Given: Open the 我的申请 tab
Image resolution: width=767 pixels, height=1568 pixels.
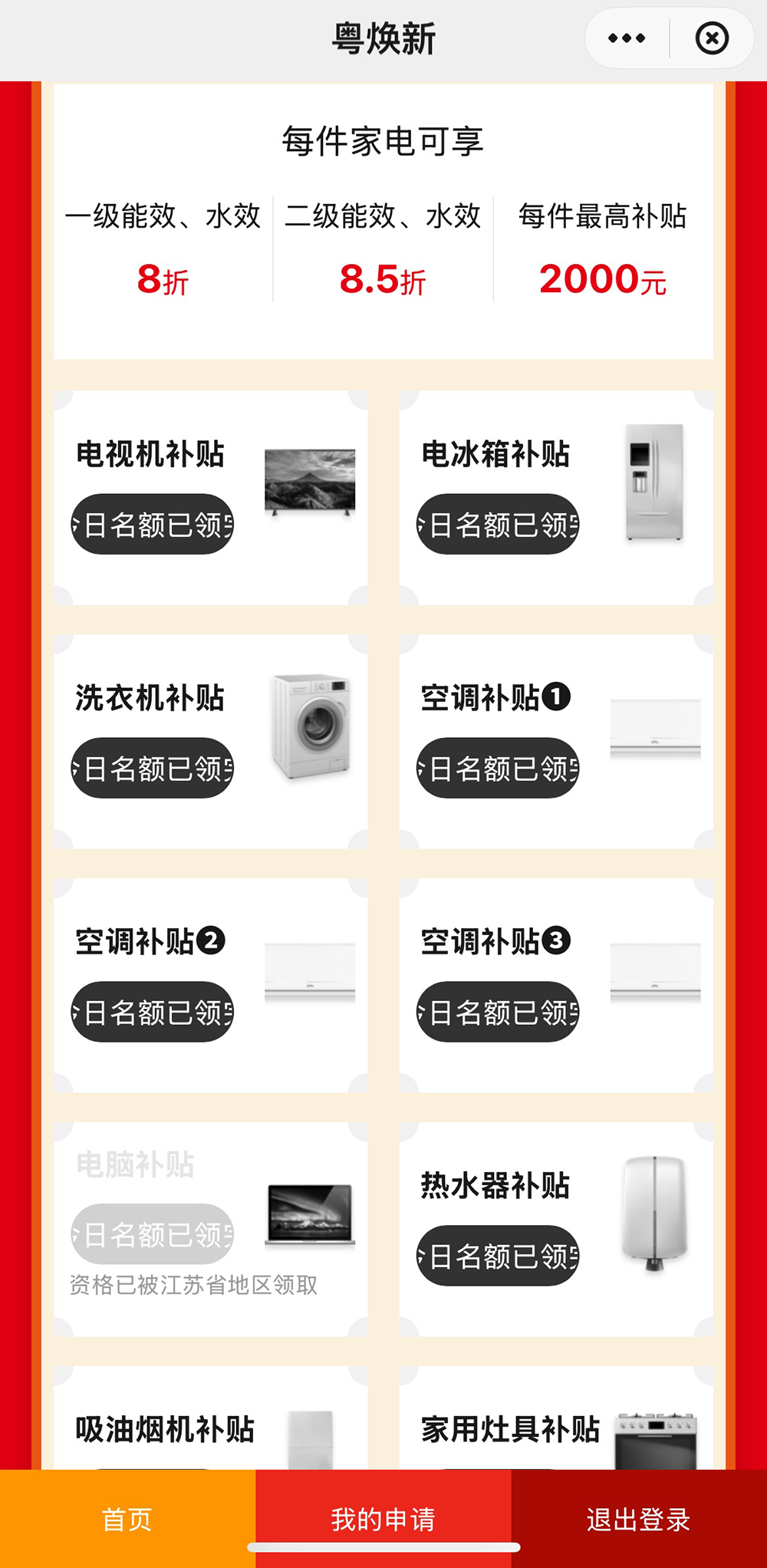Looking at the screenshot, I should [x=383, y=1518].
